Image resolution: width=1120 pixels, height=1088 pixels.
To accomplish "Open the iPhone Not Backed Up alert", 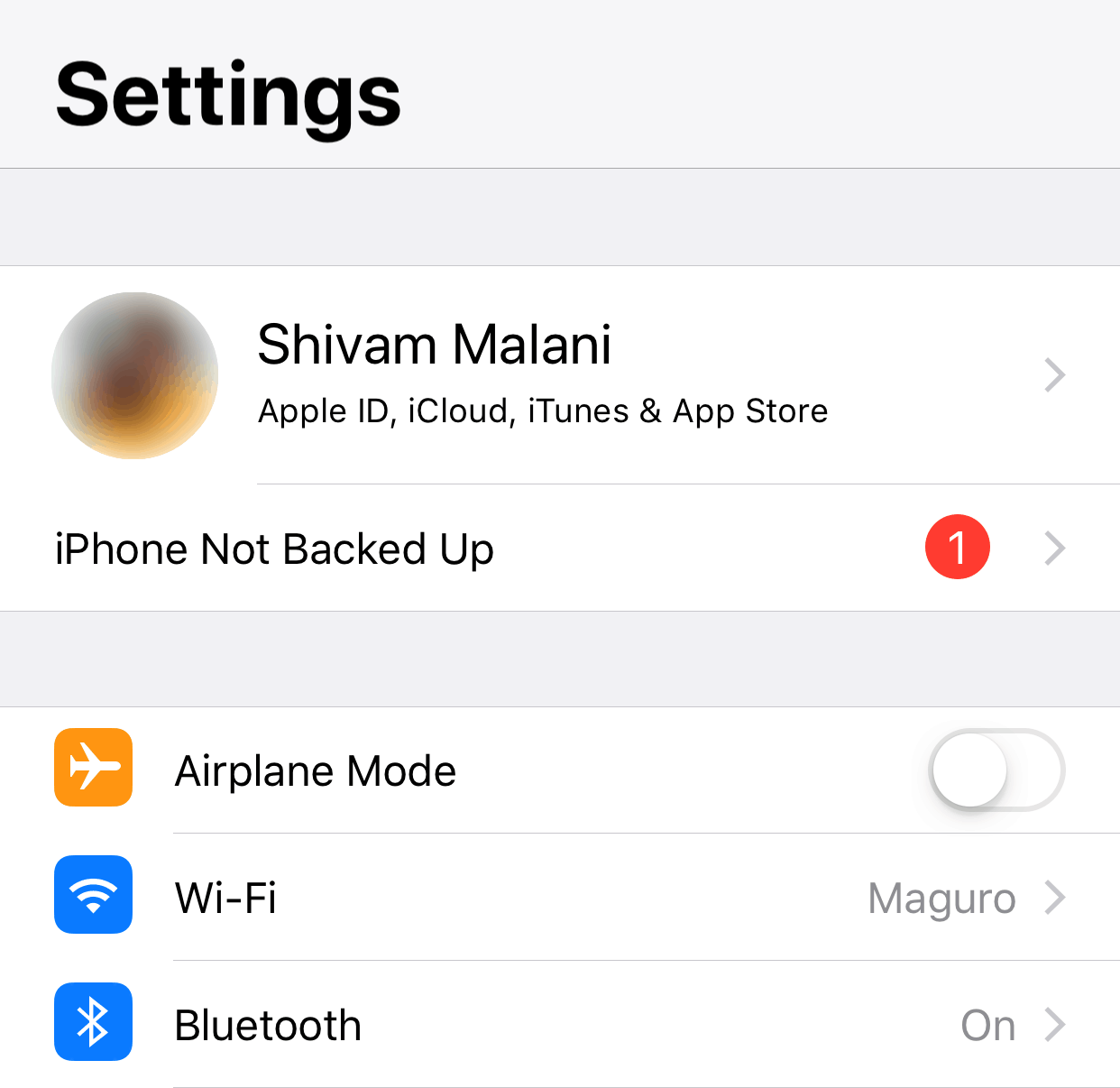I will [x=541, y=549].
